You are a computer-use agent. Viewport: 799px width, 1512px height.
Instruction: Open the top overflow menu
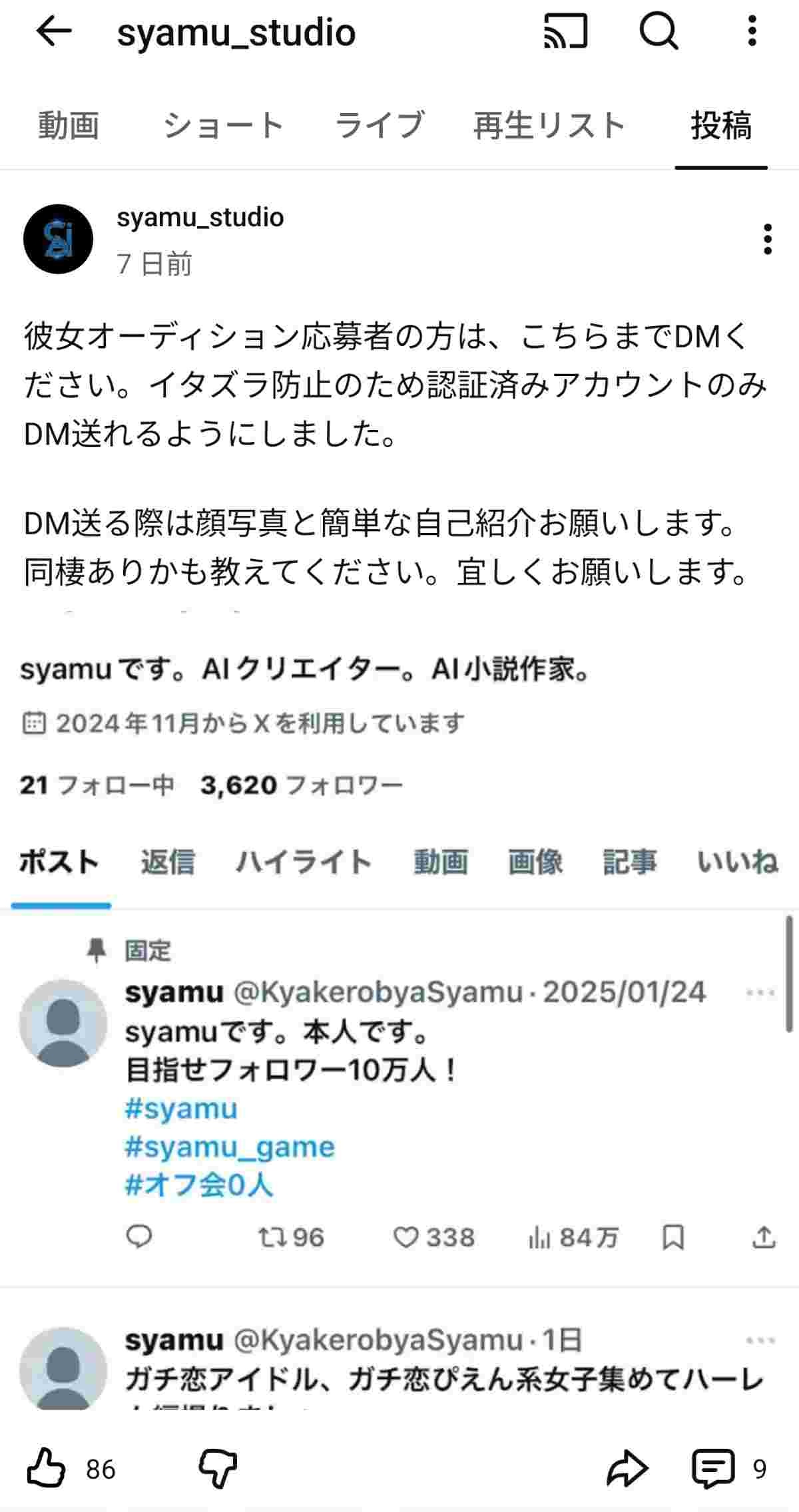(752, 31)
